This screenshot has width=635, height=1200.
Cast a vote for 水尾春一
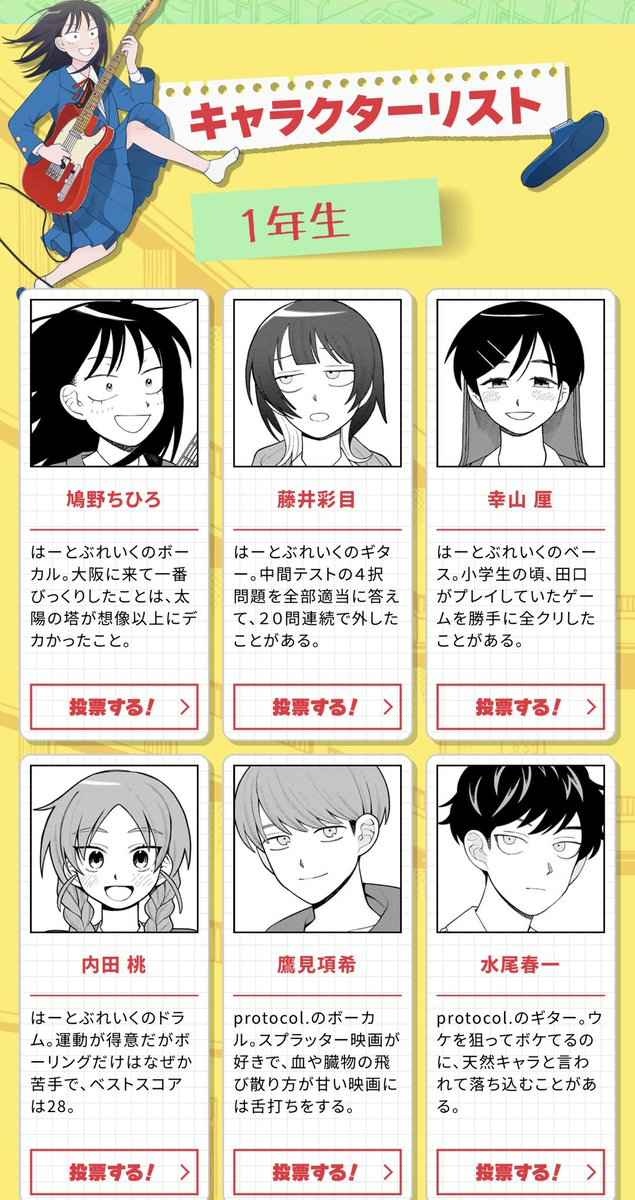pyautogui.click(x=520, y=1172)
